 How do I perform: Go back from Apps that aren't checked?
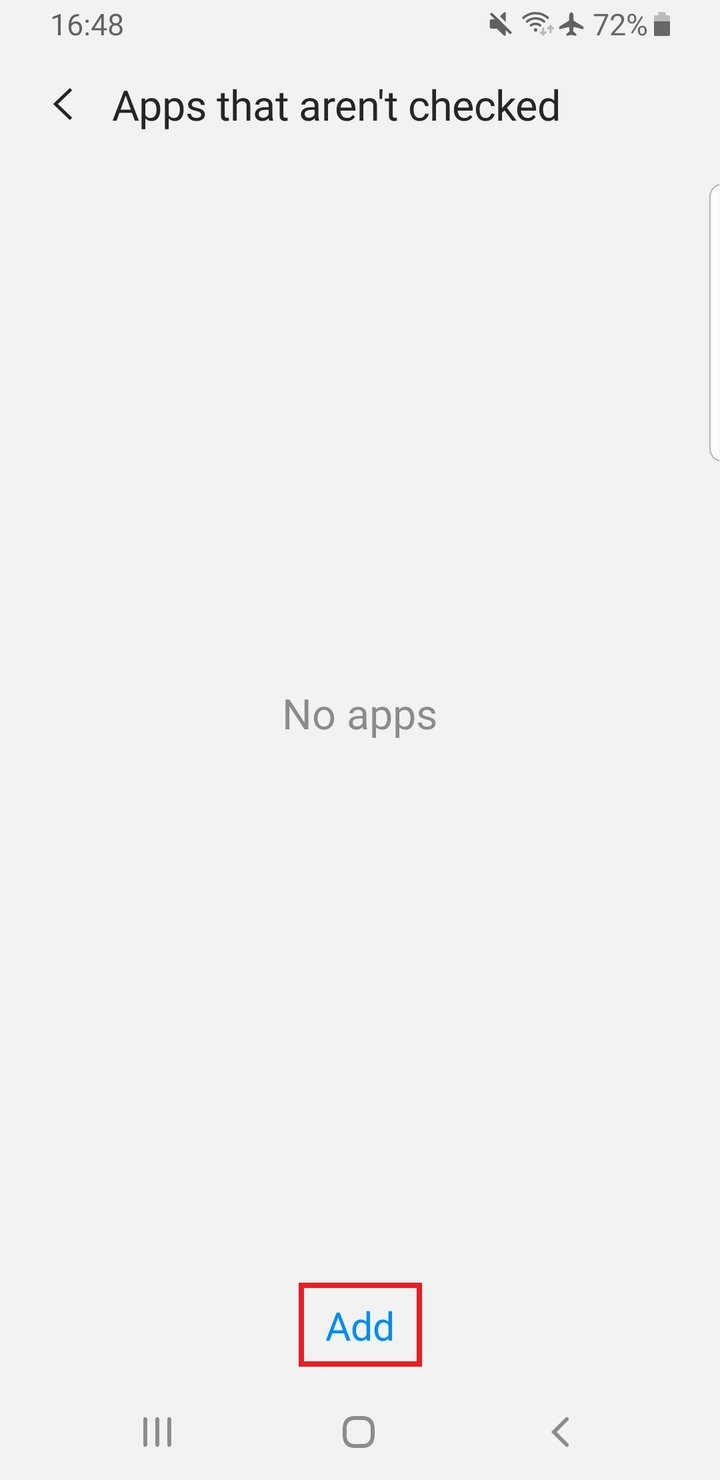[x=64, y=105]
